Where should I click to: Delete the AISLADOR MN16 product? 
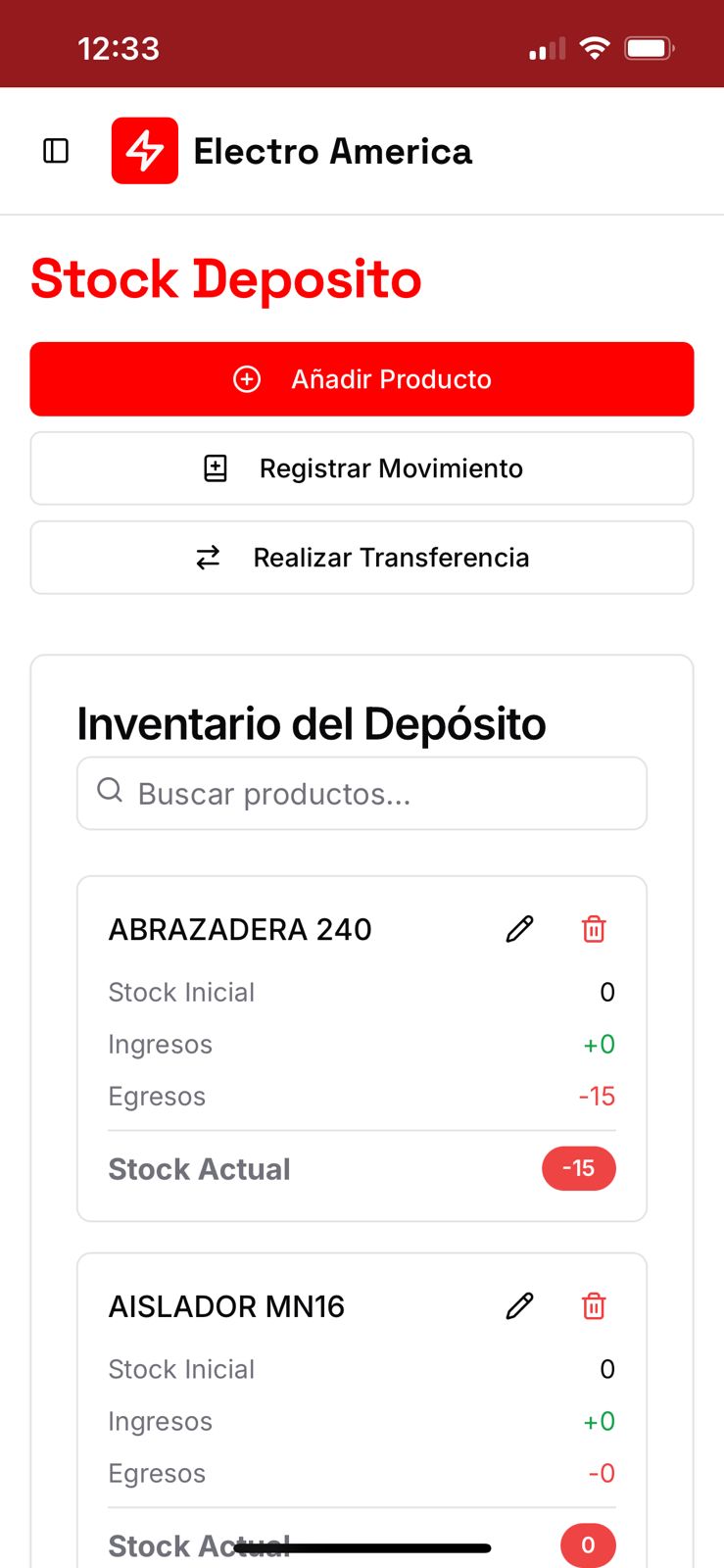[593, 1306]
